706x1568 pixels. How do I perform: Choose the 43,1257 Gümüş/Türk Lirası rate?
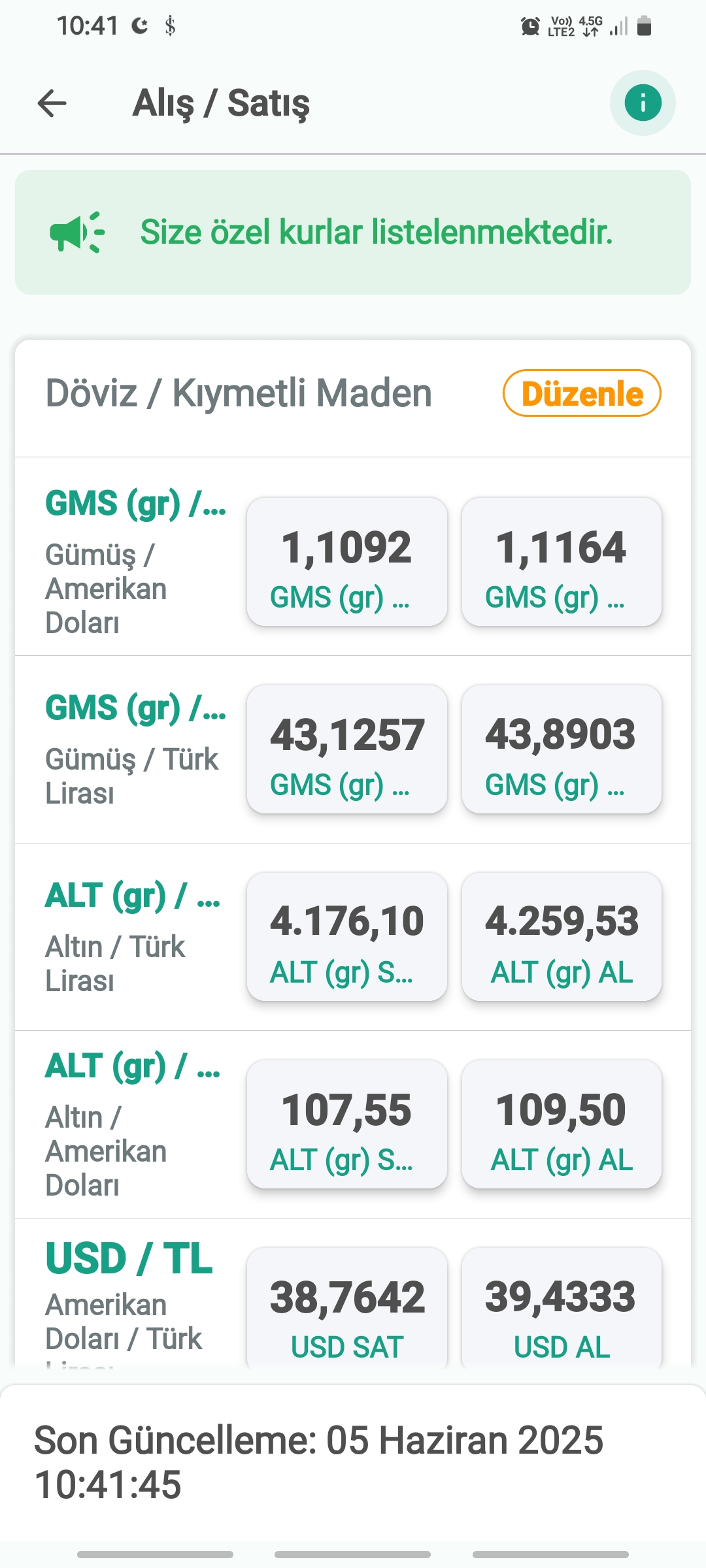pos(347,749)
